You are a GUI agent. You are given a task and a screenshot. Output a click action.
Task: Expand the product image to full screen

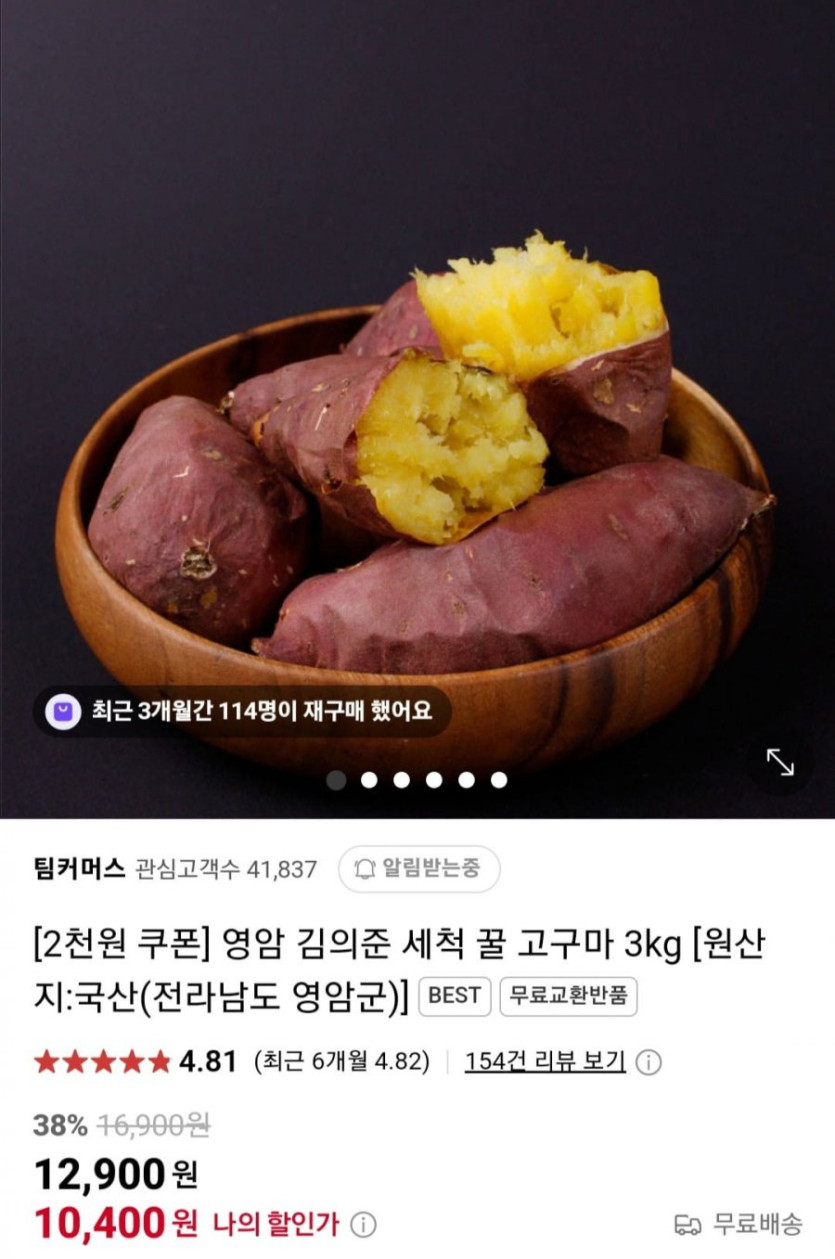click(x=780, y=763)
